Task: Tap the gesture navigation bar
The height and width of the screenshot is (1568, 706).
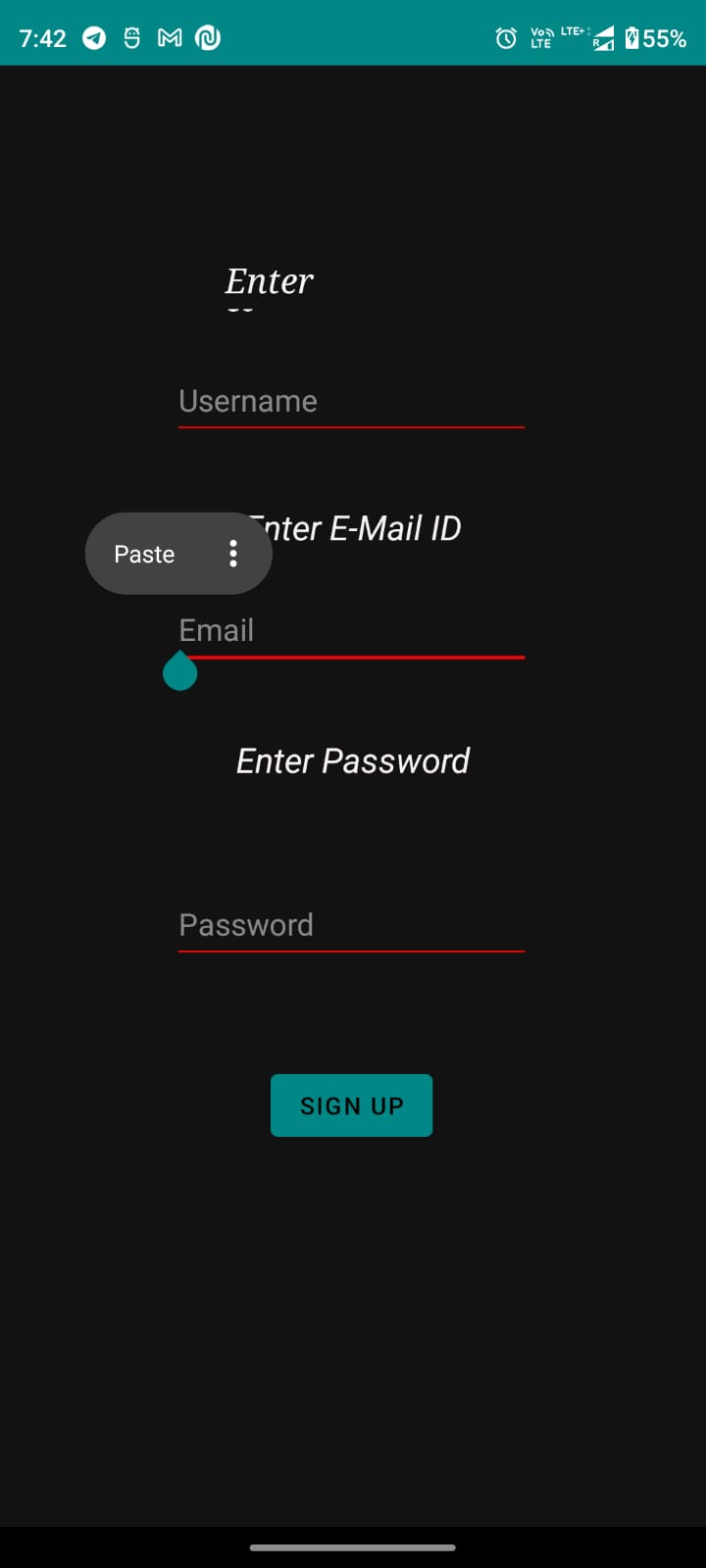Action: point(352,1548)
